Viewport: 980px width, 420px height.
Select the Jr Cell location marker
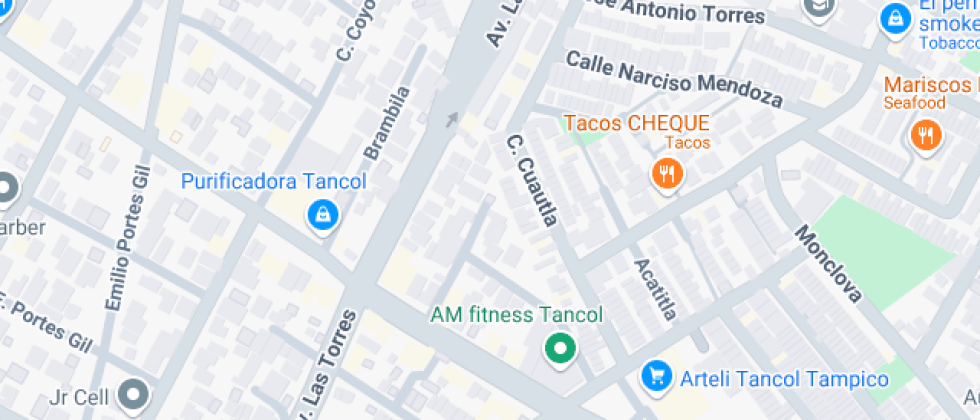(x=132, y=395)
